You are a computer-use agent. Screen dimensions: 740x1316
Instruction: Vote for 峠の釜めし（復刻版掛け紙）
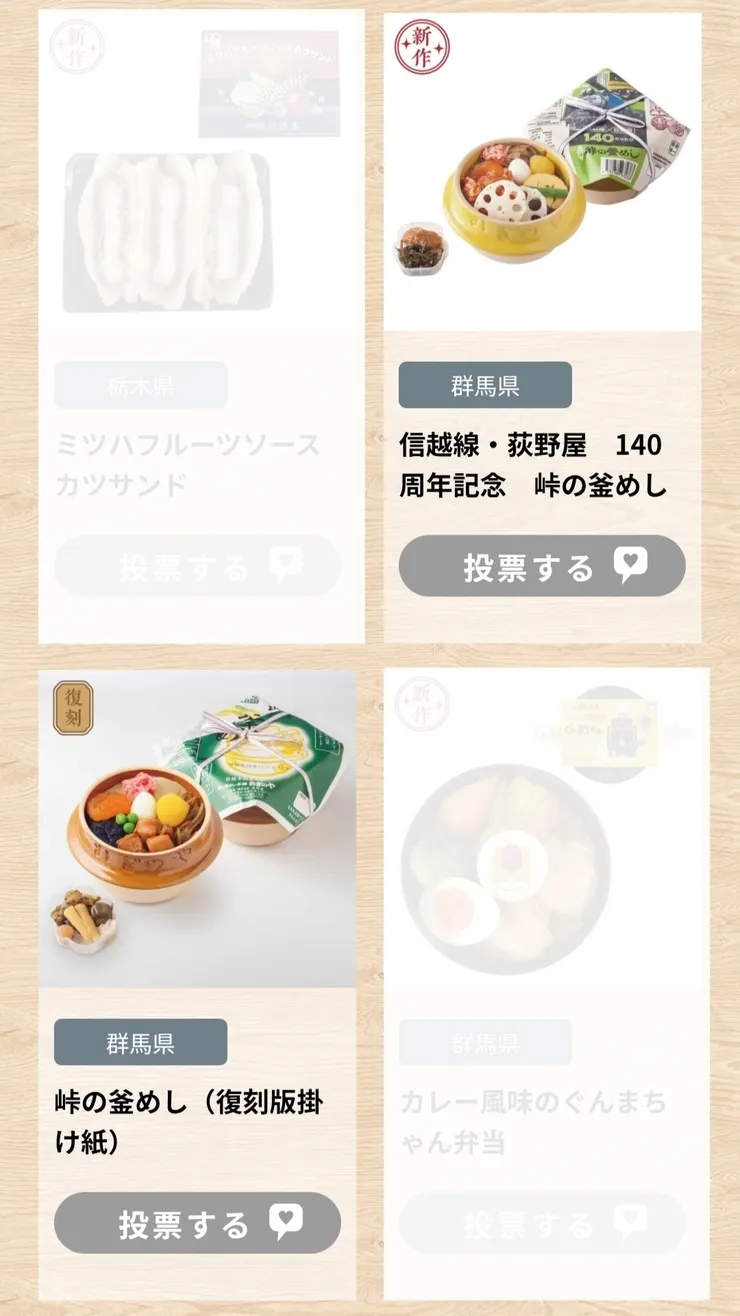click(x=197, y=1223)
